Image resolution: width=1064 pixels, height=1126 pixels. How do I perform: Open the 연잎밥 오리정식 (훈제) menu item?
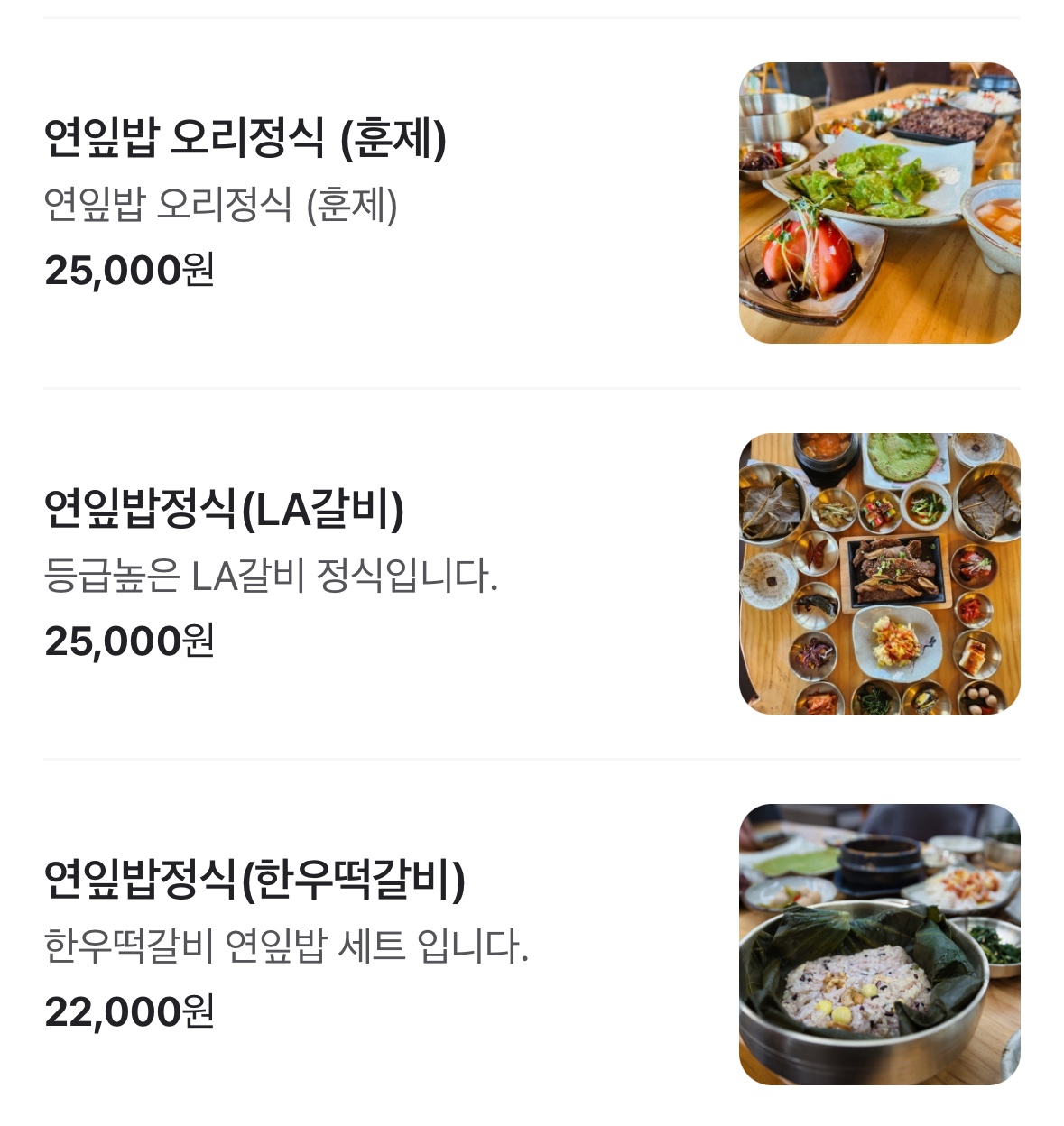pyautogui.click(x=245, y=138)
